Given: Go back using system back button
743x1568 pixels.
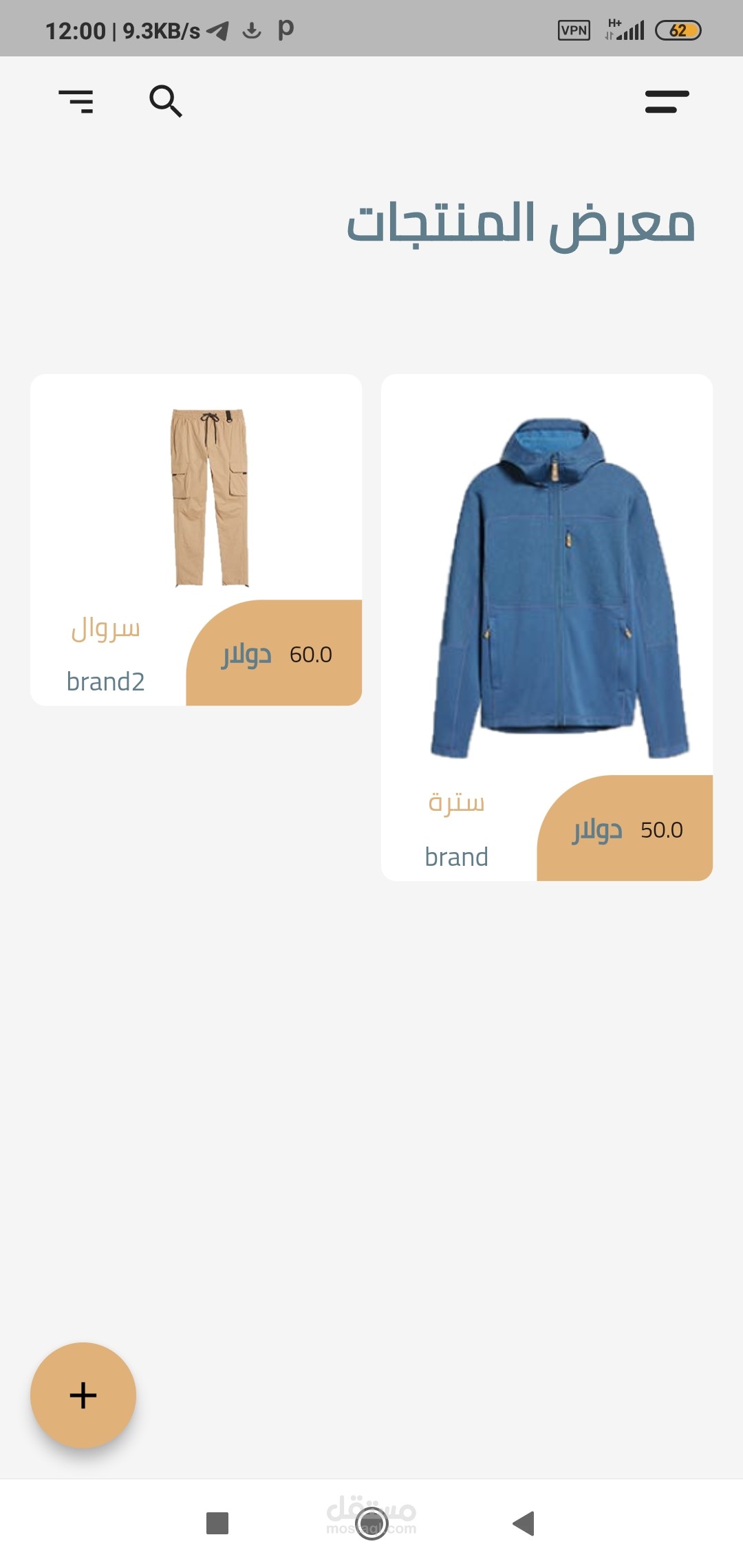Looking at the screenshot, I should [x=524, y=1523].
